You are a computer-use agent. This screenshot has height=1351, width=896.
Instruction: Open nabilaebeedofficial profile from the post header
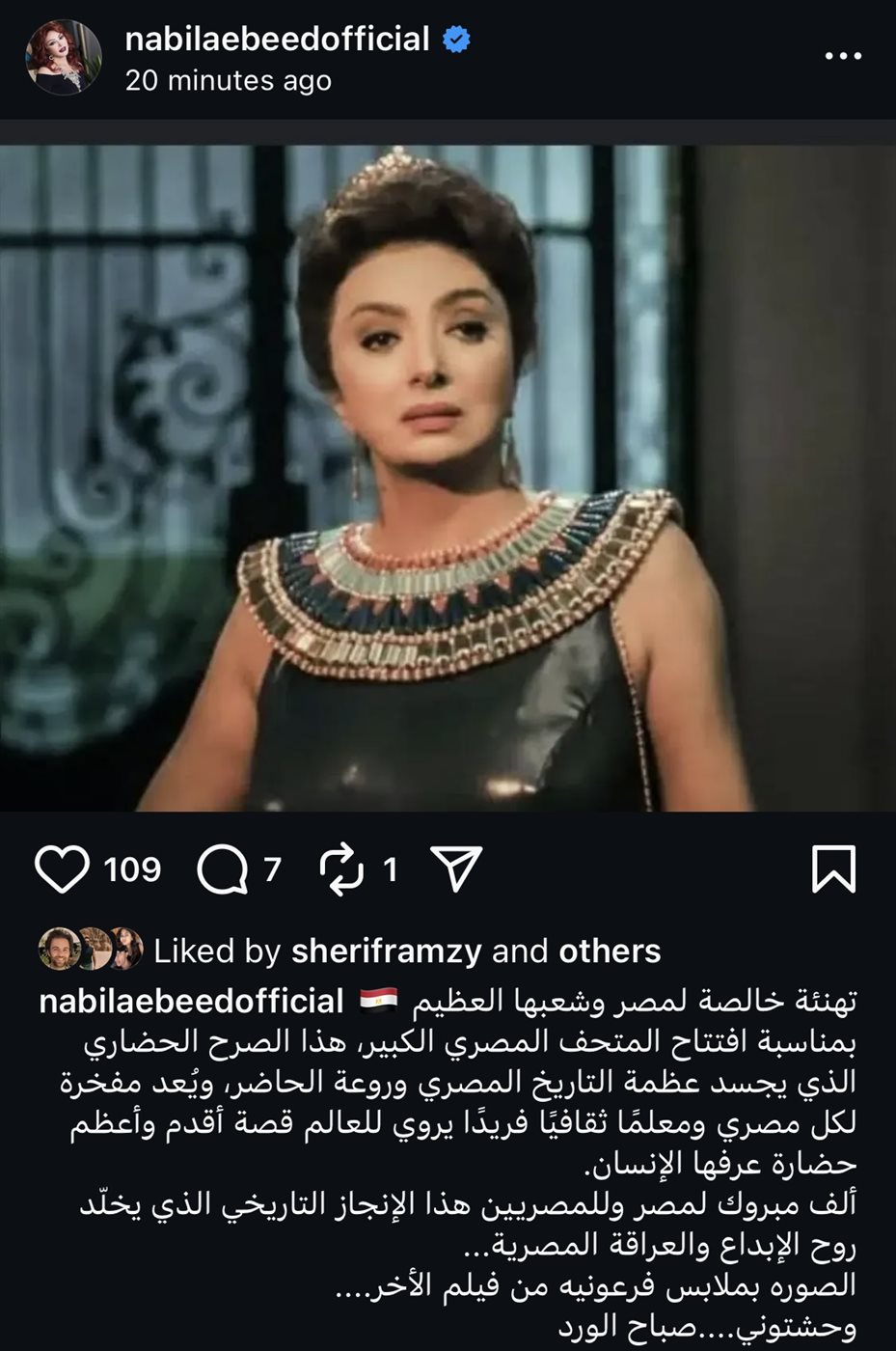277,40
